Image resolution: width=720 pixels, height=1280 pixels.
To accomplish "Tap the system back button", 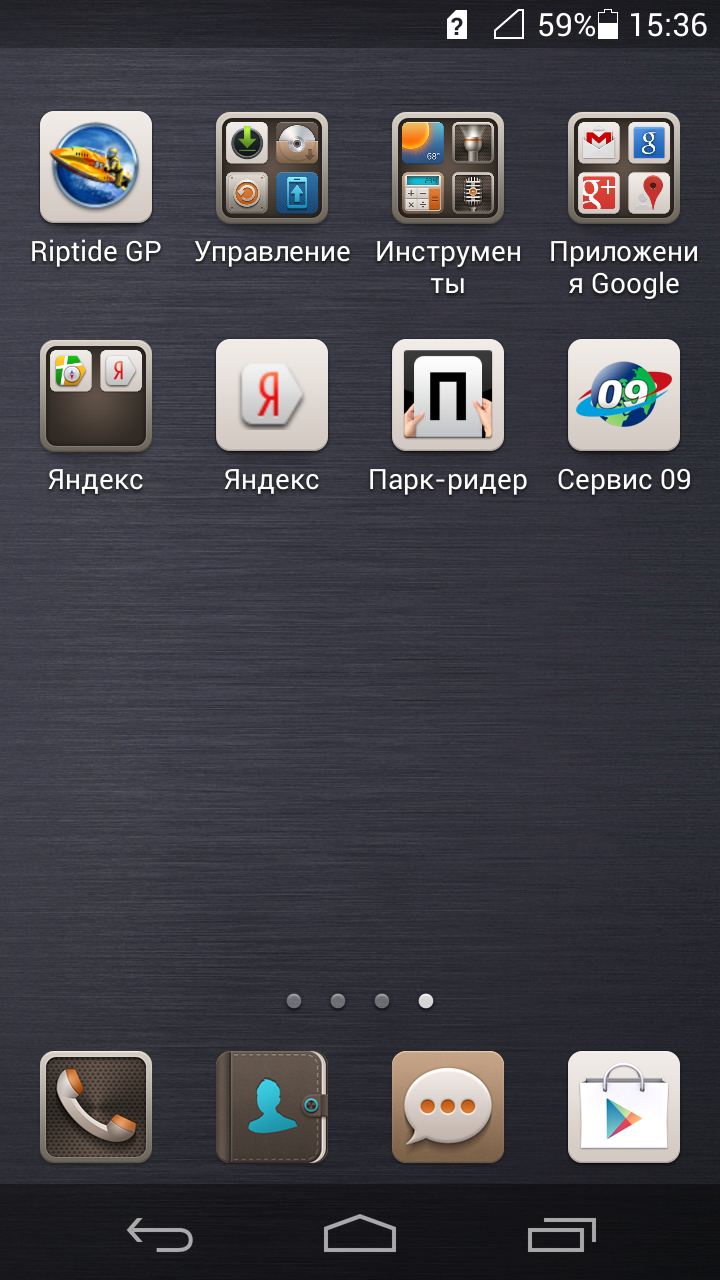I will 160,1234.
